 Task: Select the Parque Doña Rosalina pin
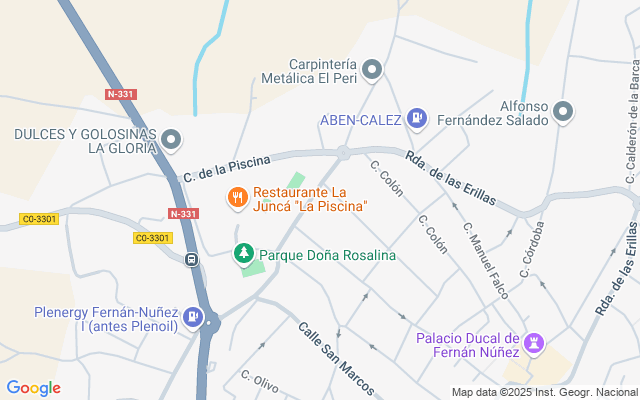pos(244,255)
